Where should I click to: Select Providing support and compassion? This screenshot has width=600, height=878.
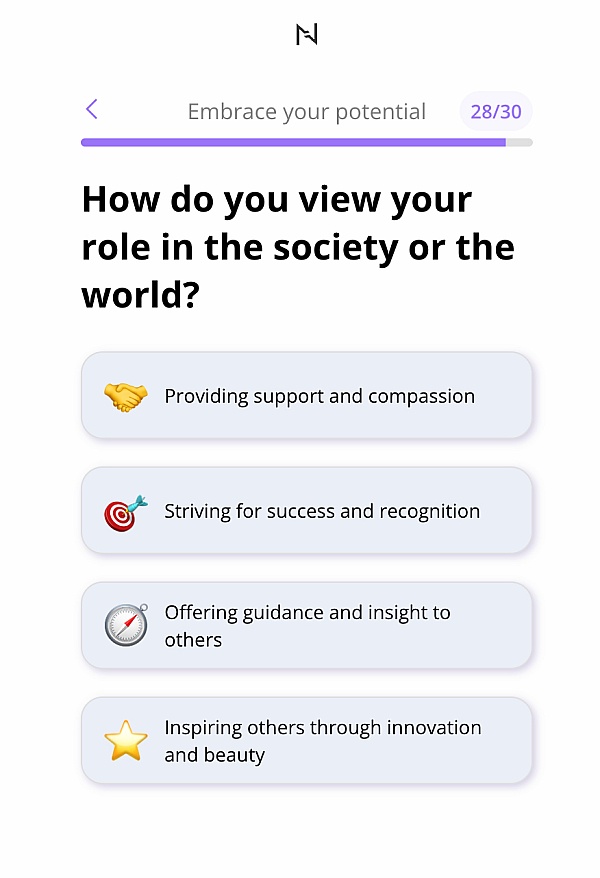(x=306, y=396)
